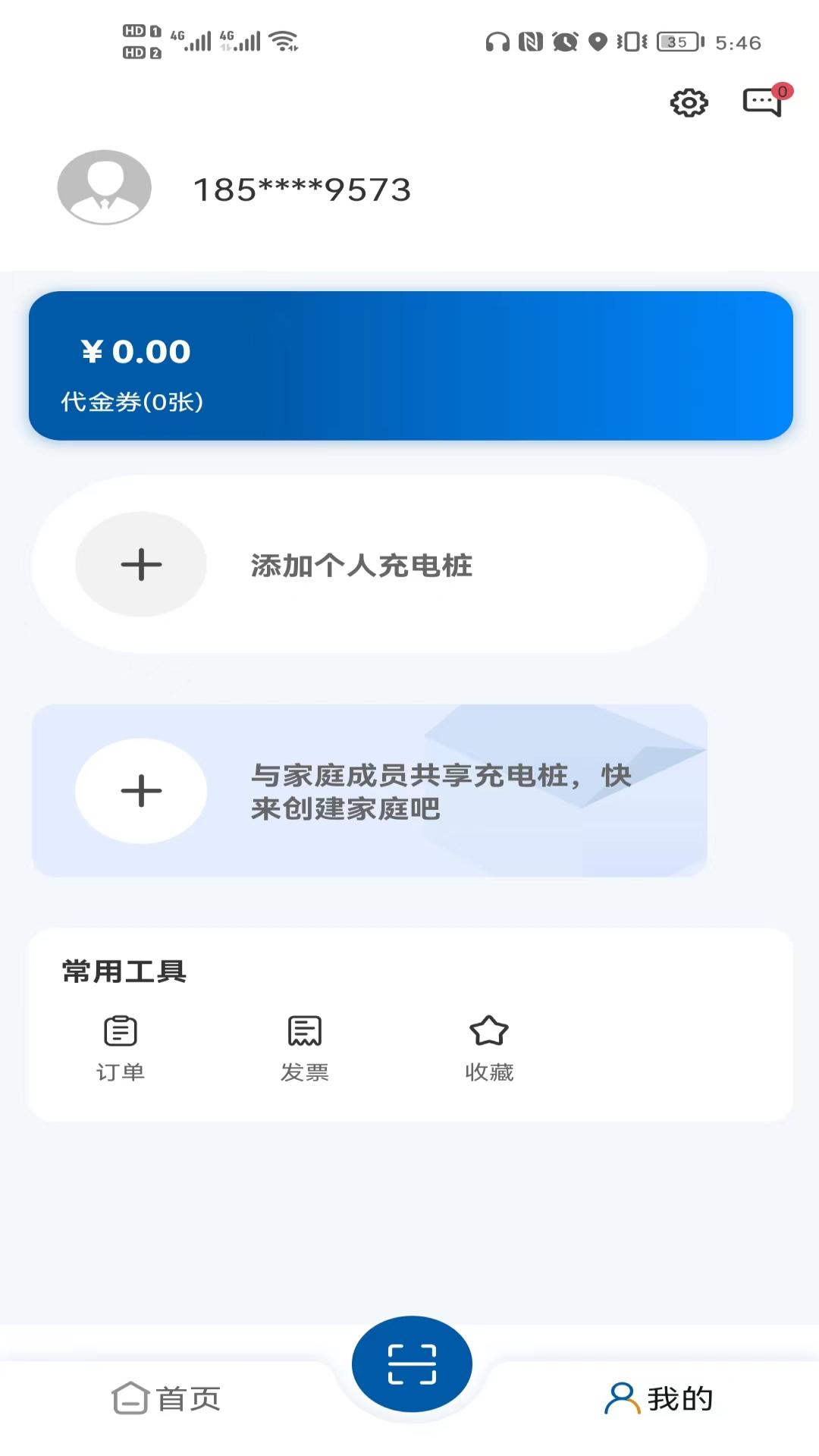
Task: Open the 发票 (invoice) icon
Action: point(303,1030)
